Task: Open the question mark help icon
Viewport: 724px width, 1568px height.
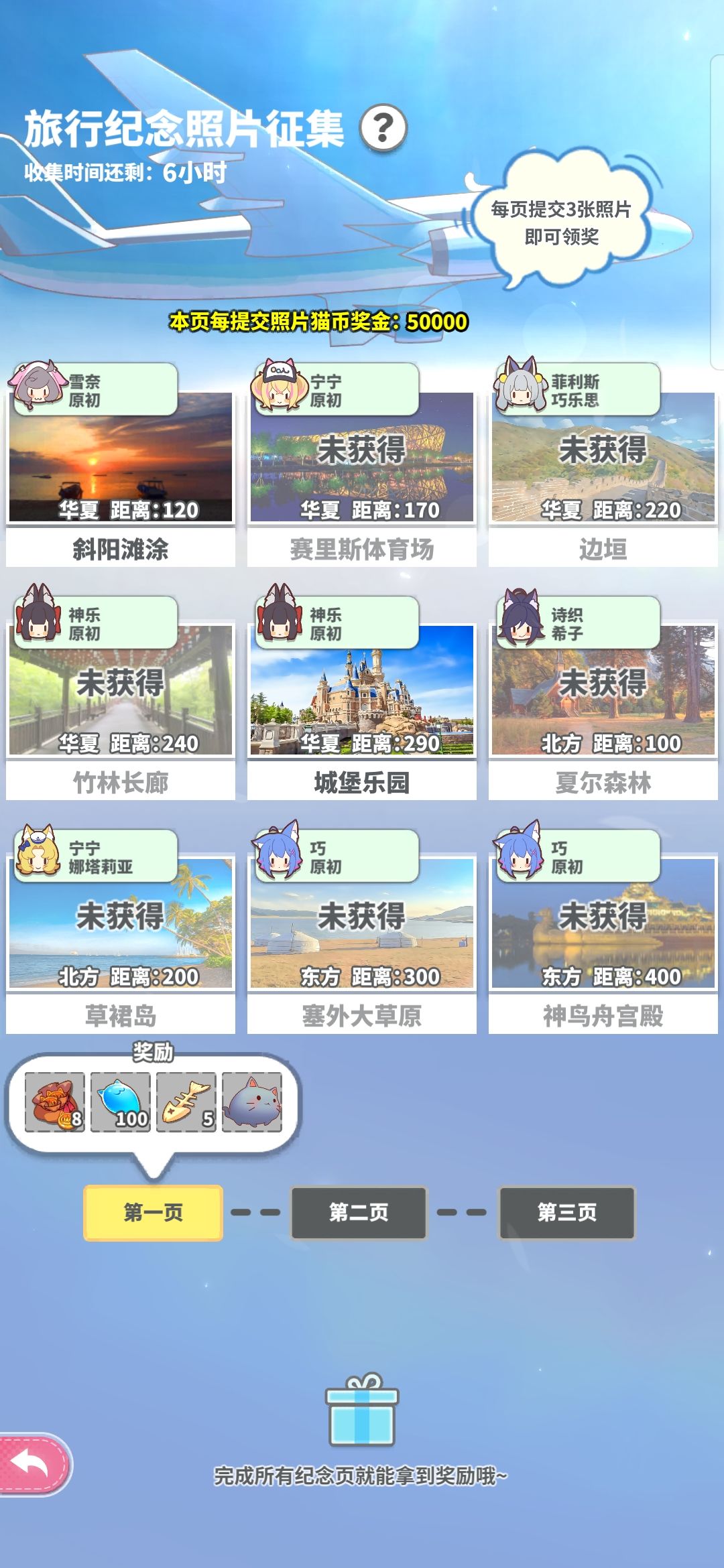Action: pos(383,127)
